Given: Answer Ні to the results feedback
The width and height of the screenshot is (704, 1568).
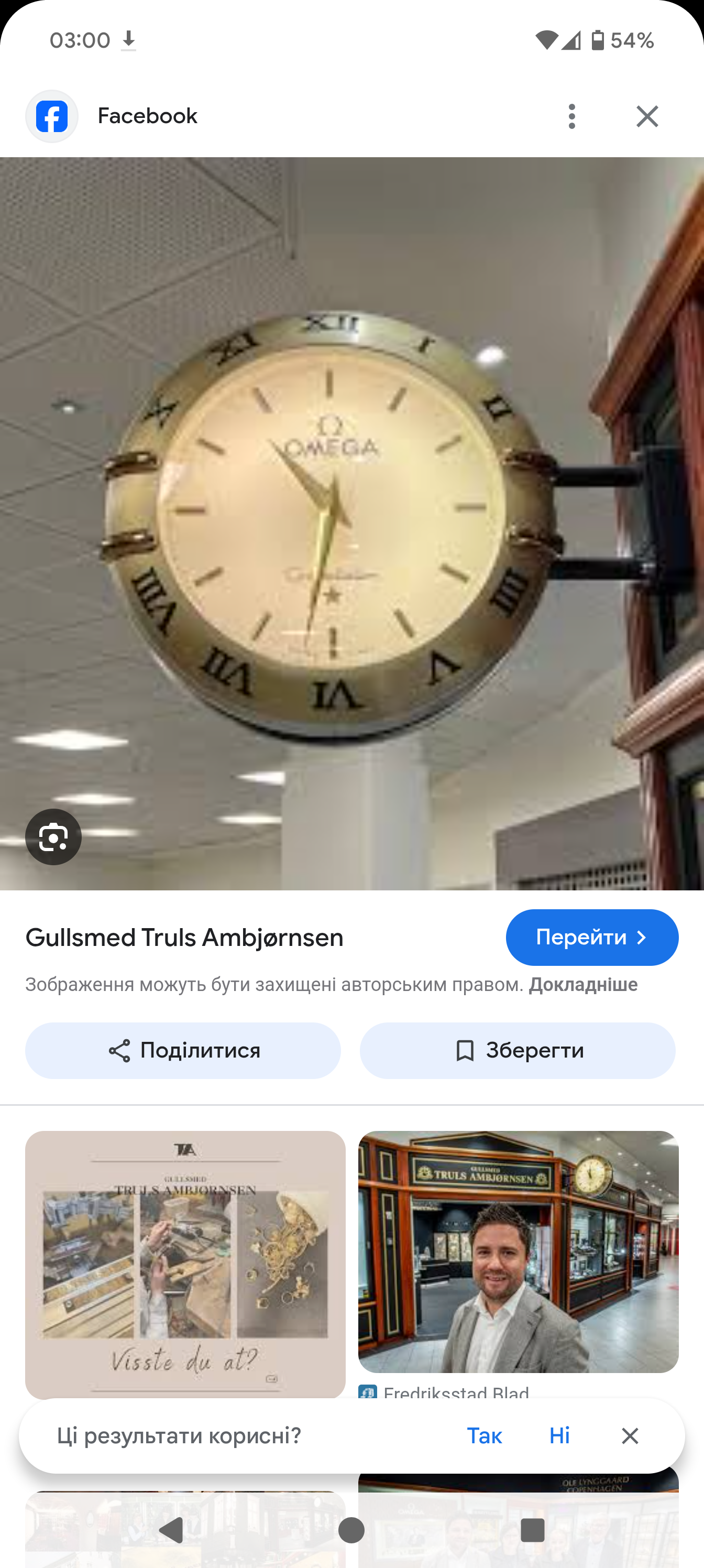Looking at the screenshot, I should point(559,1435).
